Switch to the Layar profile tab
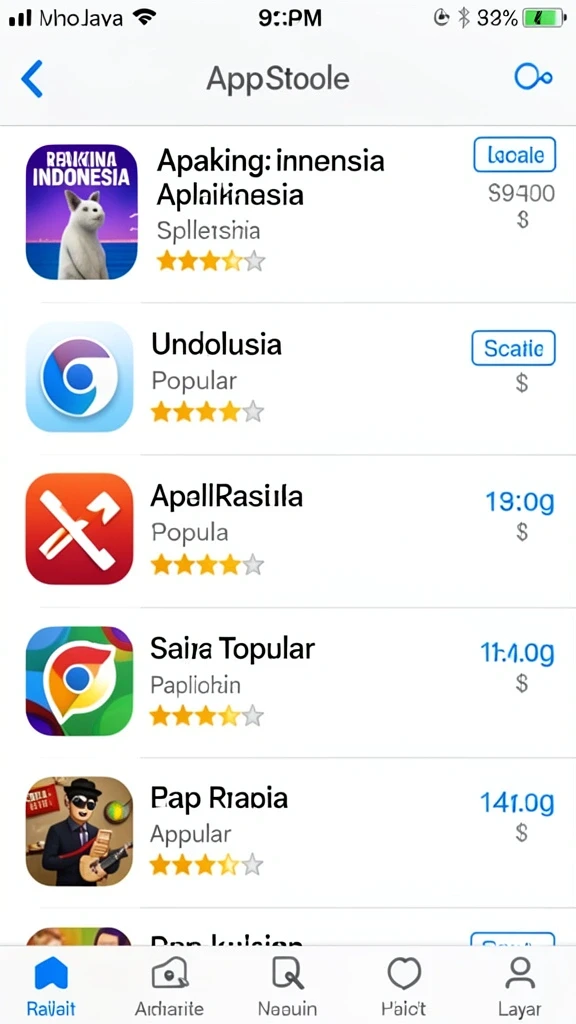The height and width of the screenshot is (1024, 576). pyautogui.click(x=520, y=985)
